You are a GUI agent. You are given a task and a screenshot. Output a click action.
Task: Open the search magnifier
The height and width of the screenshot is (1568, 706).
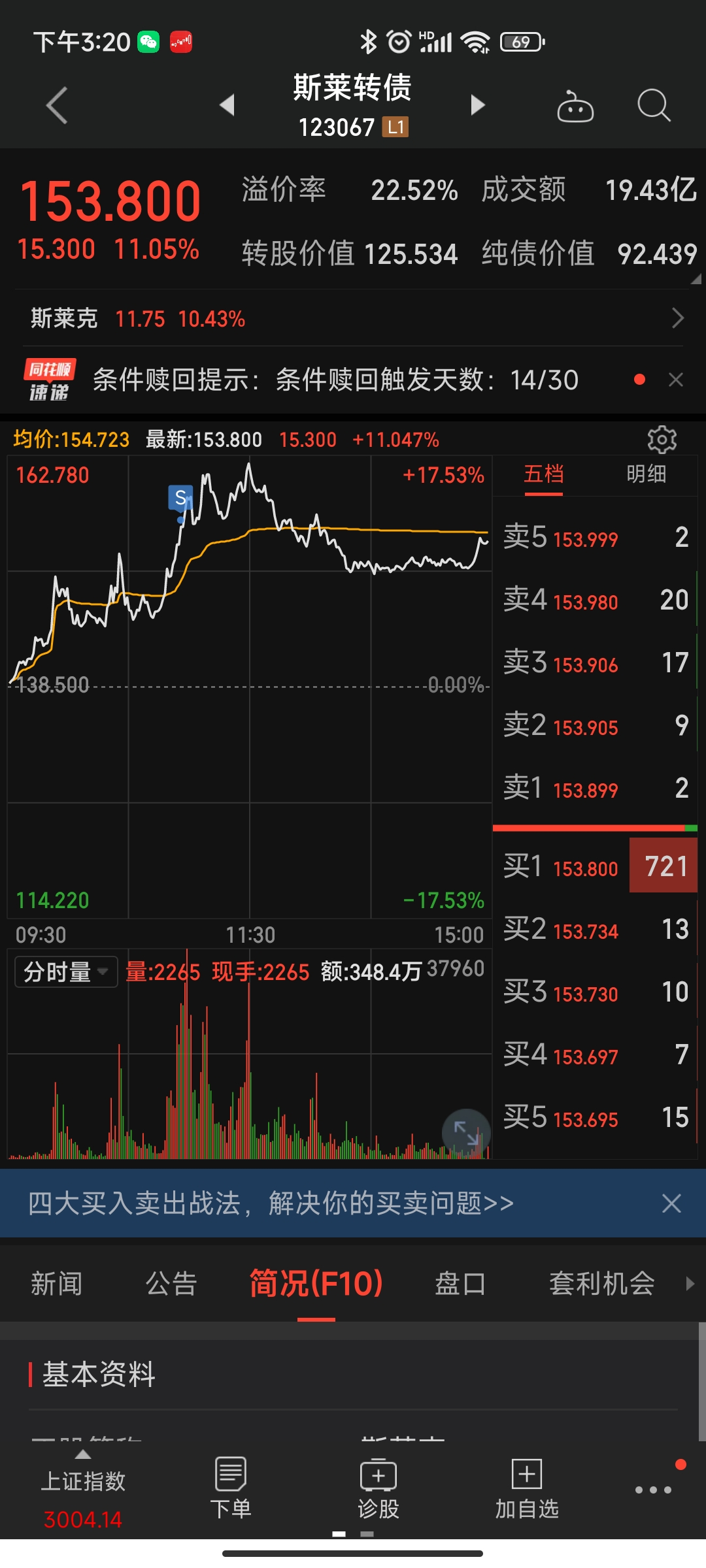click(653, 105)
